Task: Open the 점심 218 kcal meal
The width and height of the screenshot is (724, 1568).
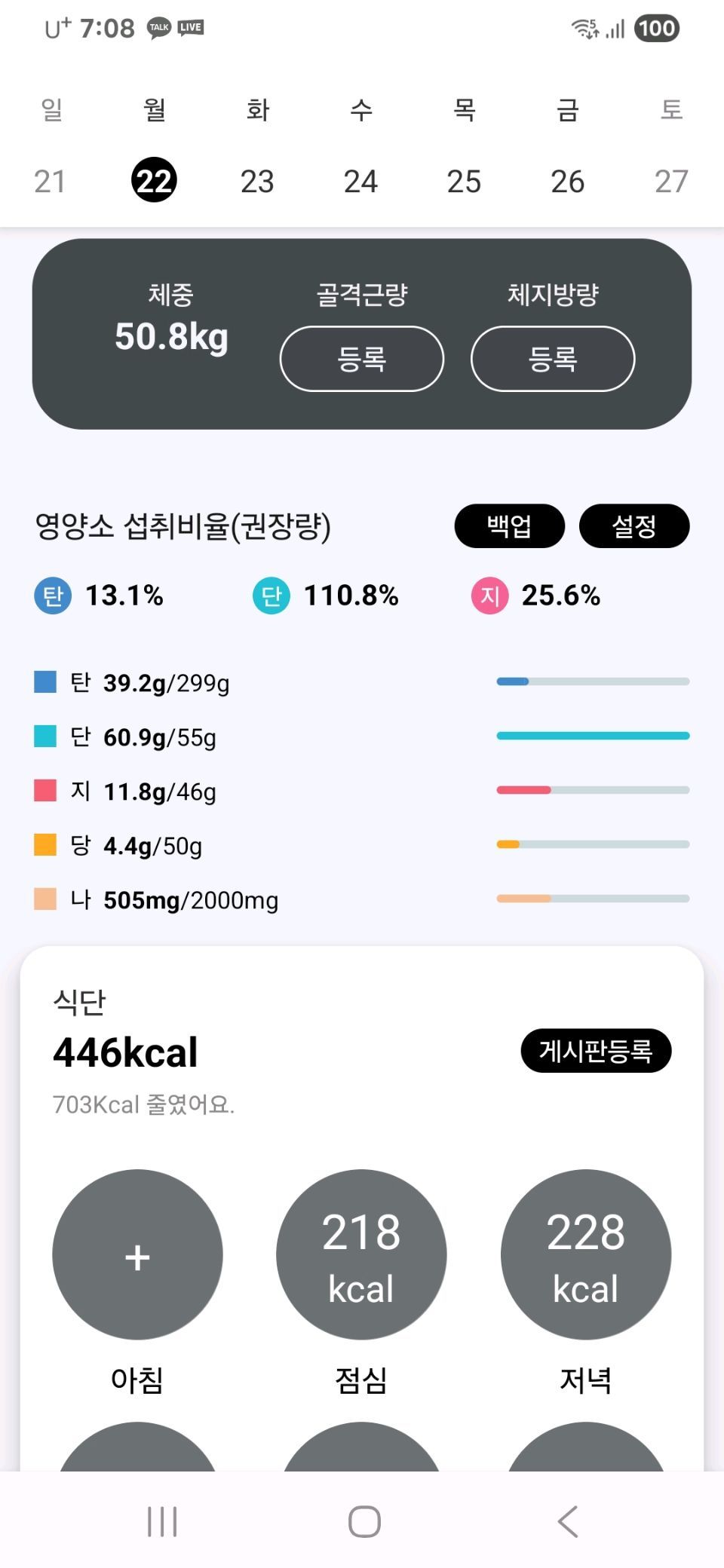Action: point(361,1254)
